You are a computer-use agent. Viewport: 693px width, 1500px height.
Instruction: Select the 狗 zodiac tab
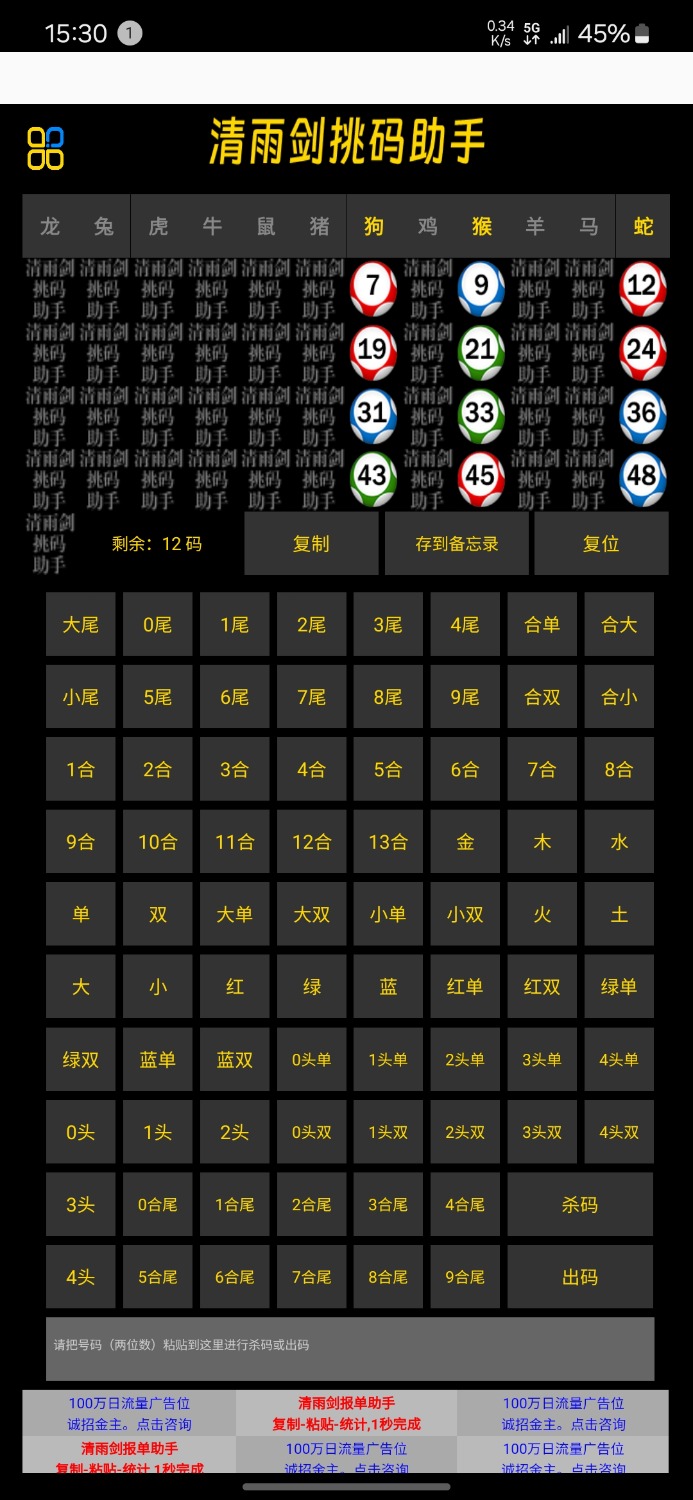click(374, 226)
